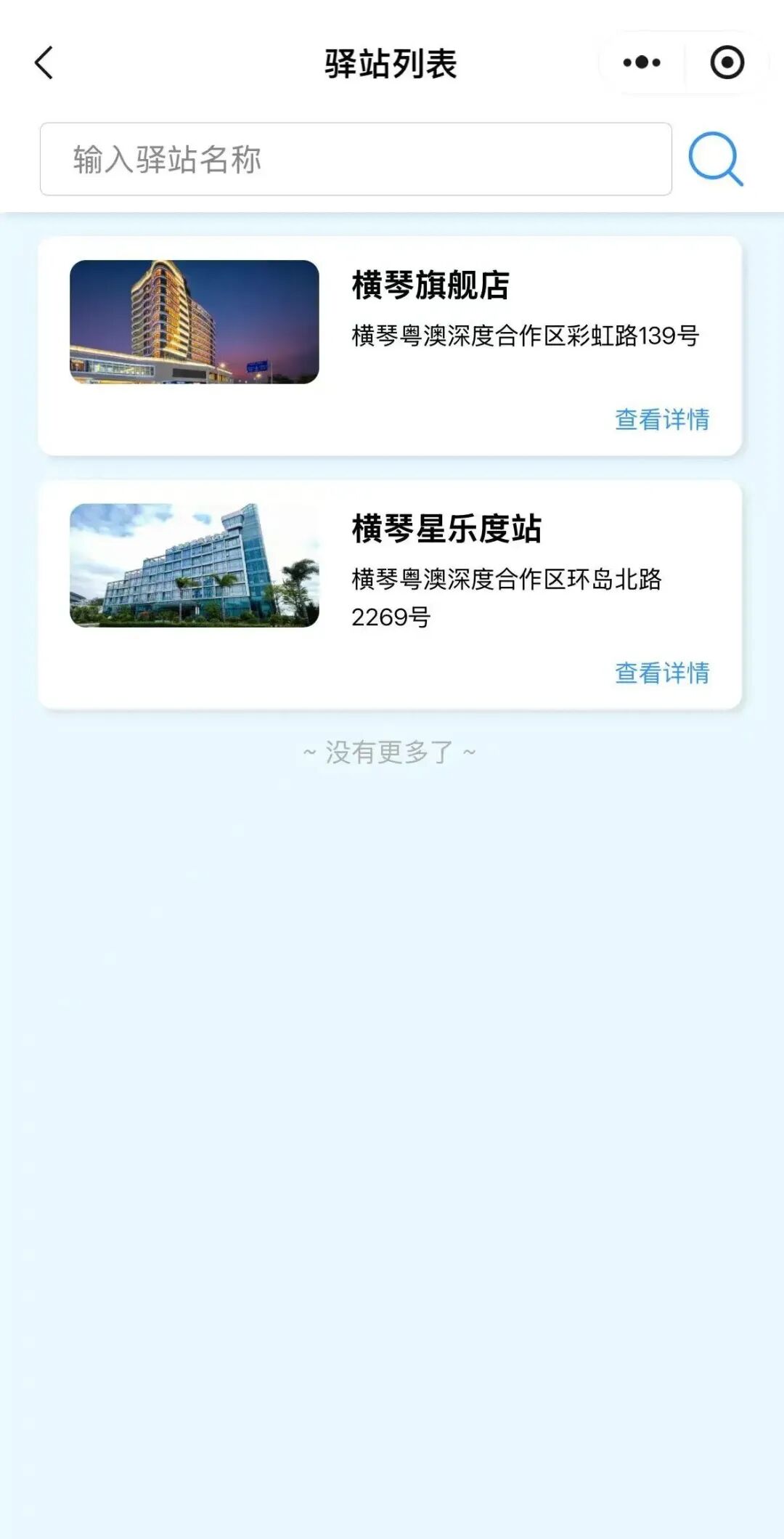The width and height of the screenshot is (784, 1539).
Task: Go back from the 驿站列表 page
Action: click(x=44, y=62)
